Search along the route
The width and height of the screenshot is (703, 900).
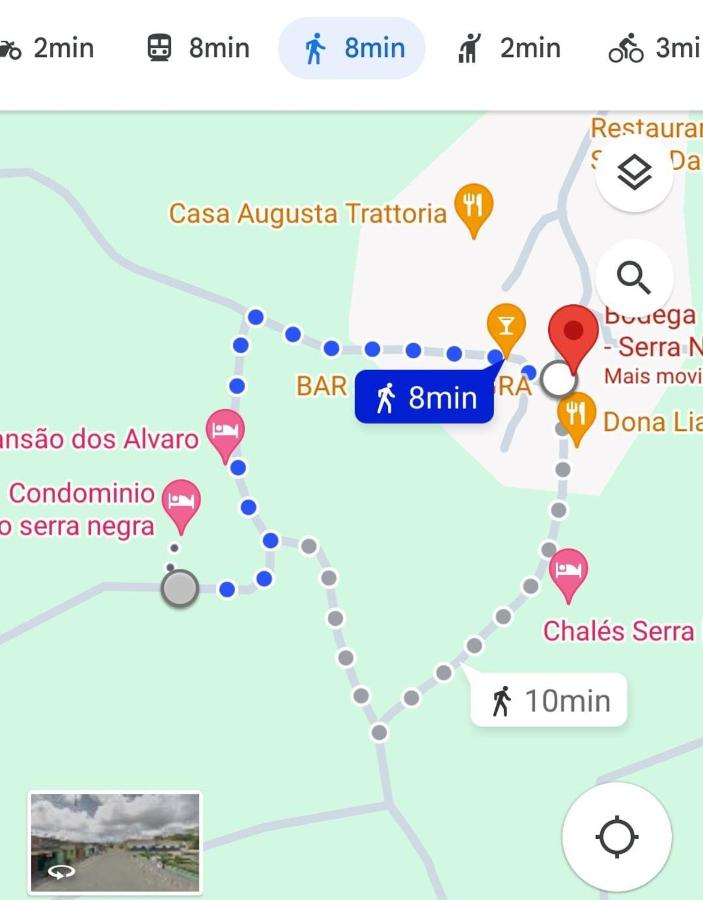pyautogui.click(x=634, y=276)
